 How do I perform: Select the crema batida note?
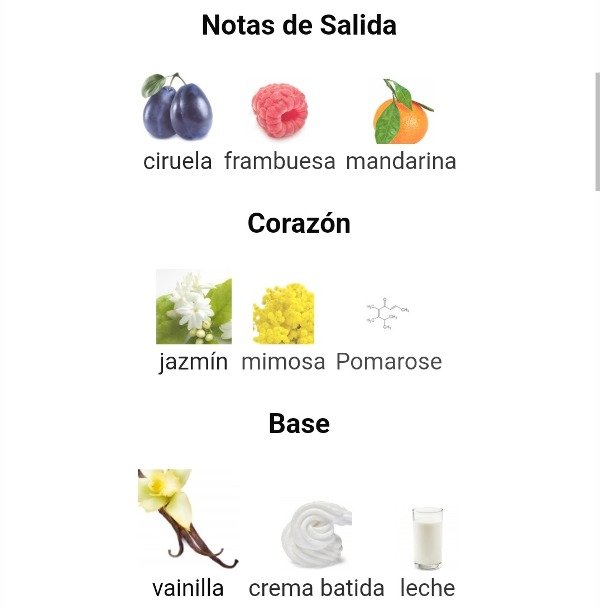pos(316,535)
